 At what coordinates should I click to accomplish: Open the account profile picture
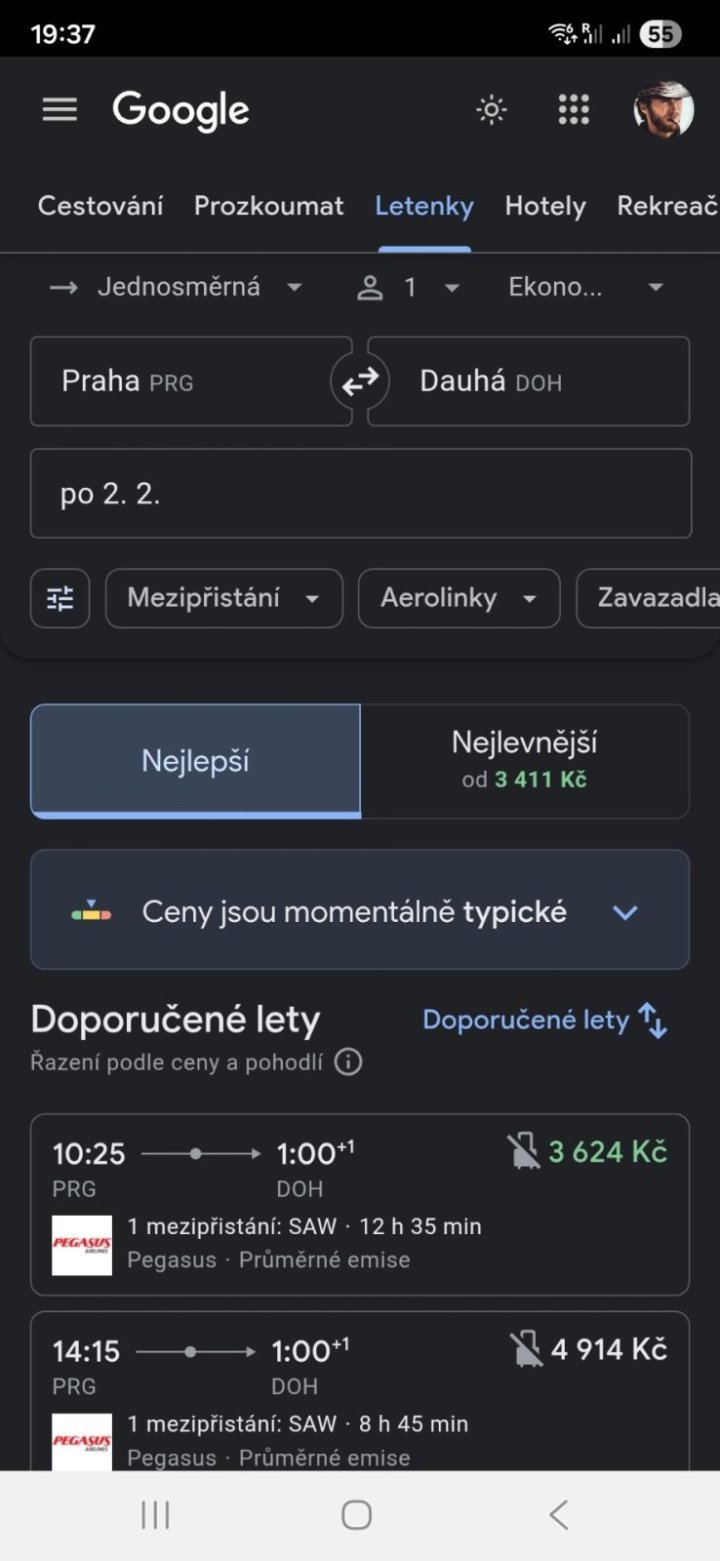[x=663, y=110]
